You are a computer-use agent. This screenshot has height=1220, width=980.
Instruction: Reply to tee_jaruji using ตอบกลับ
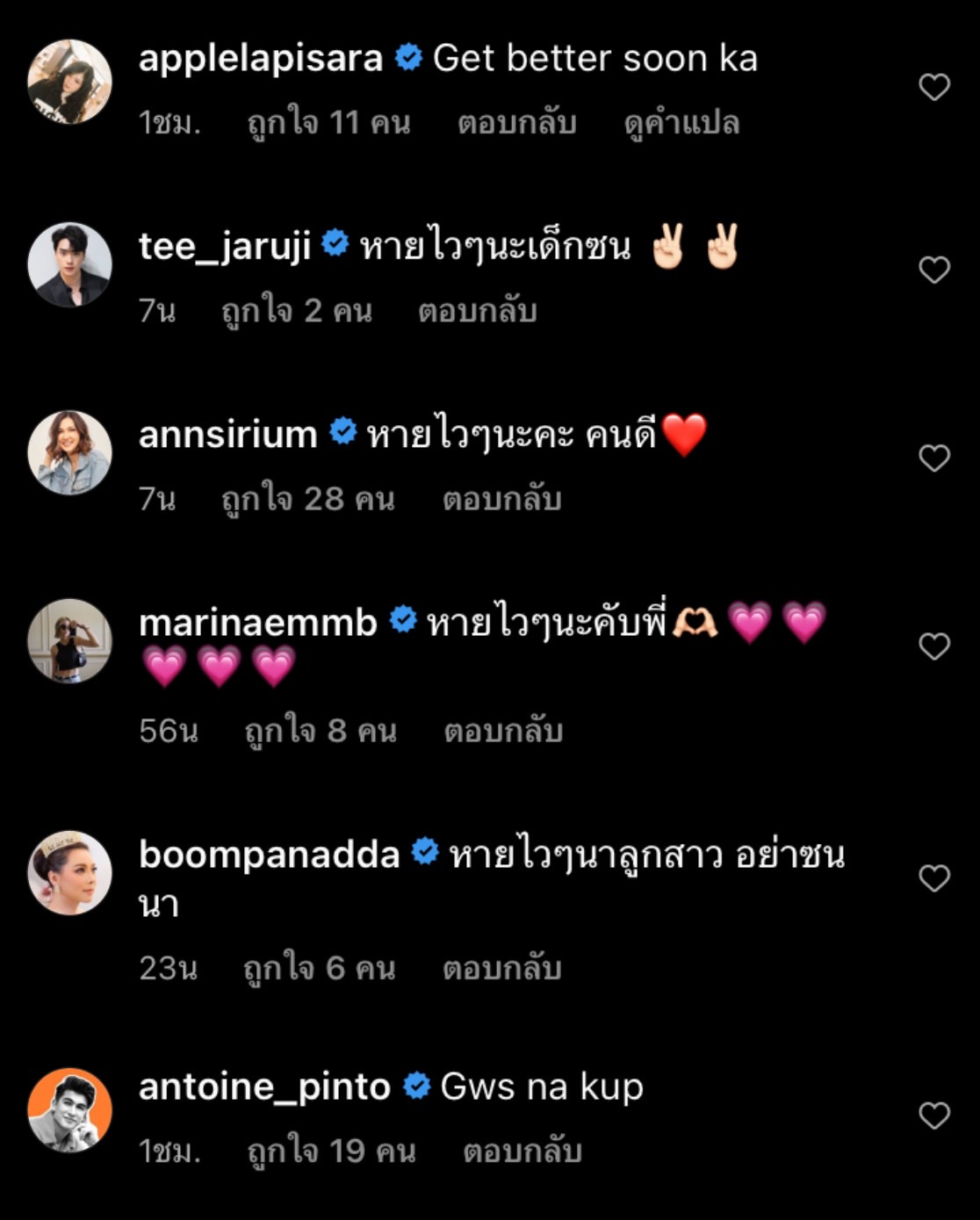[478, 310]
